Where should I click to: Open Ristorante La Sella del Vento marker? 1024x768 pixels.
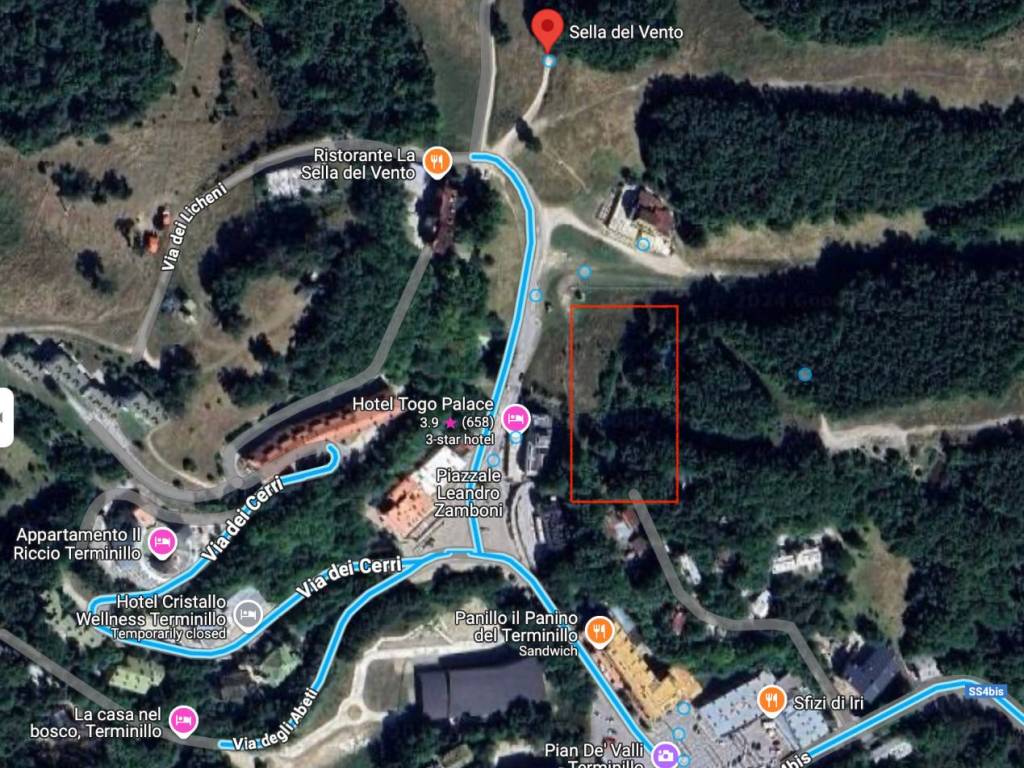[437, 160]
